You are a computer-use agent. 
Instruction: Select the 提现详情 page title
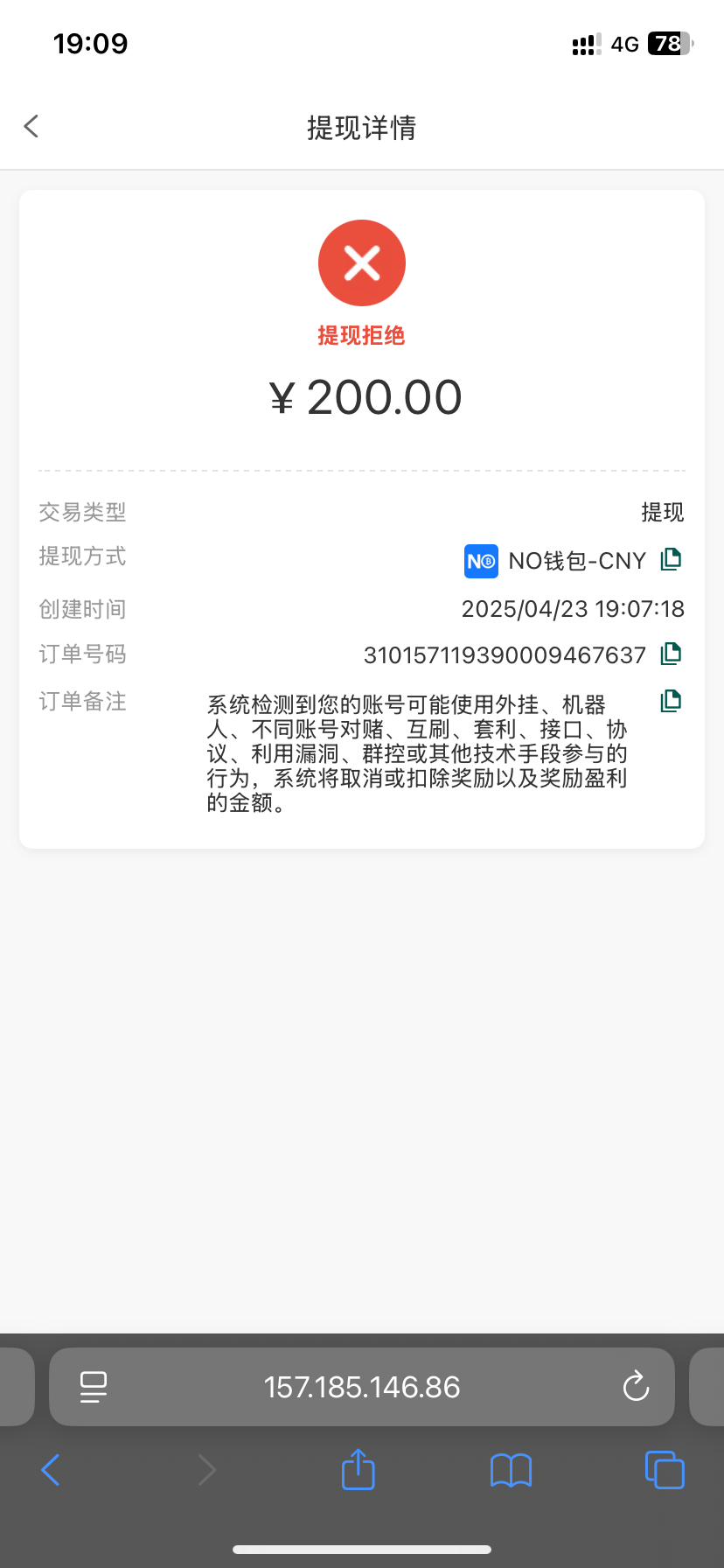coord(362,128)
